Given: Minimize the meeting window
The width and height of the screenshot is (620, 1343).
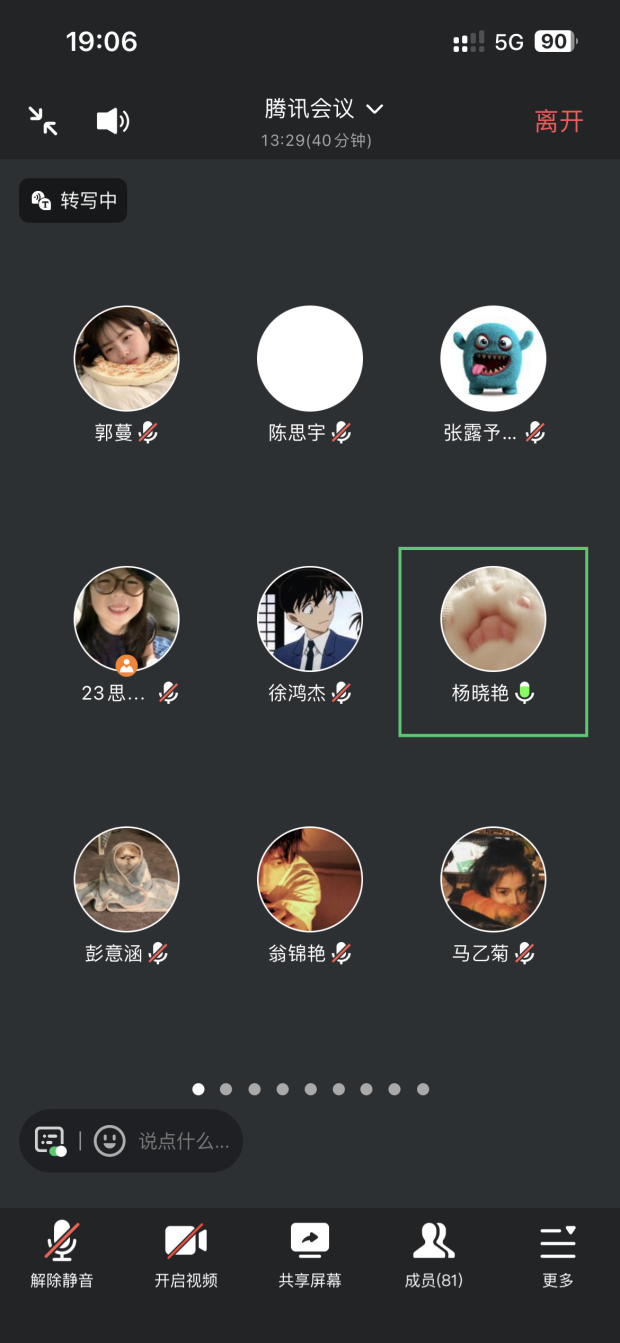Looking at the screenshot, I should pyautogui.click(x=43, y=121).
